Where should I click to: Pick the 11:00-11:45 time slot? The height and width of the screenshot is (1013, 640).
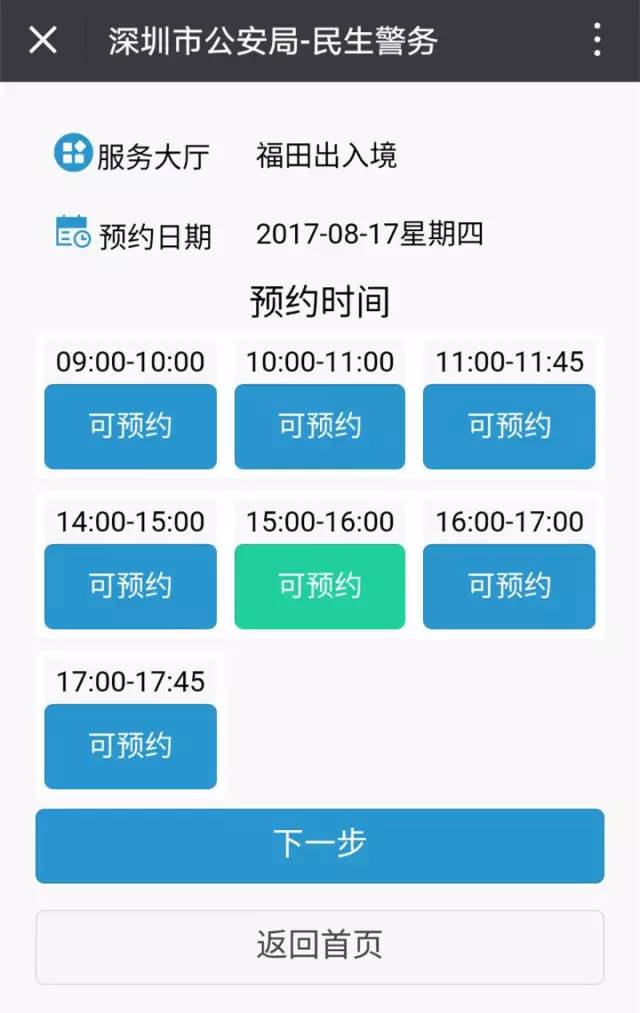(509, 426)
